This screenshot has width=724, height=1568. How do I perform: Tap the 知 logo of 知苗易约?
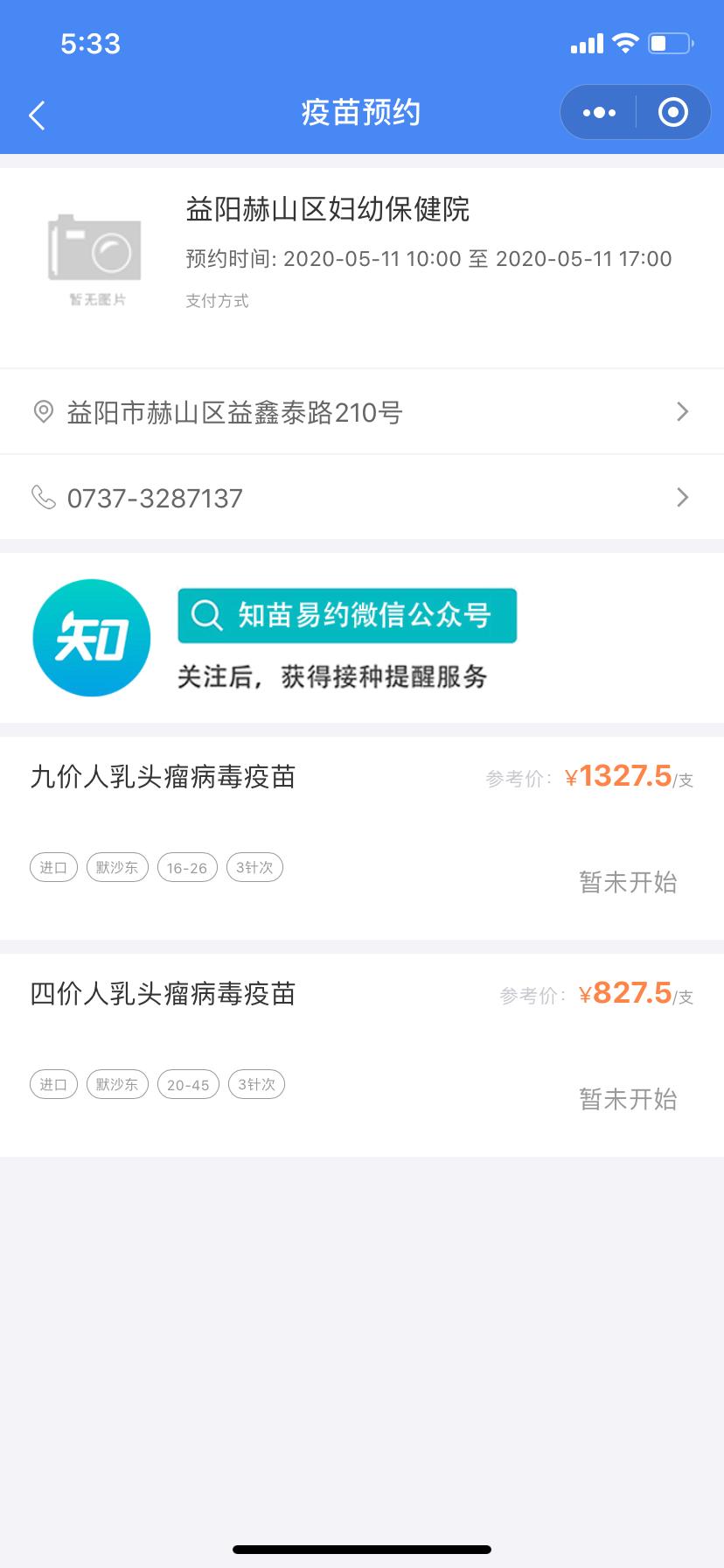tap(91, 638)
